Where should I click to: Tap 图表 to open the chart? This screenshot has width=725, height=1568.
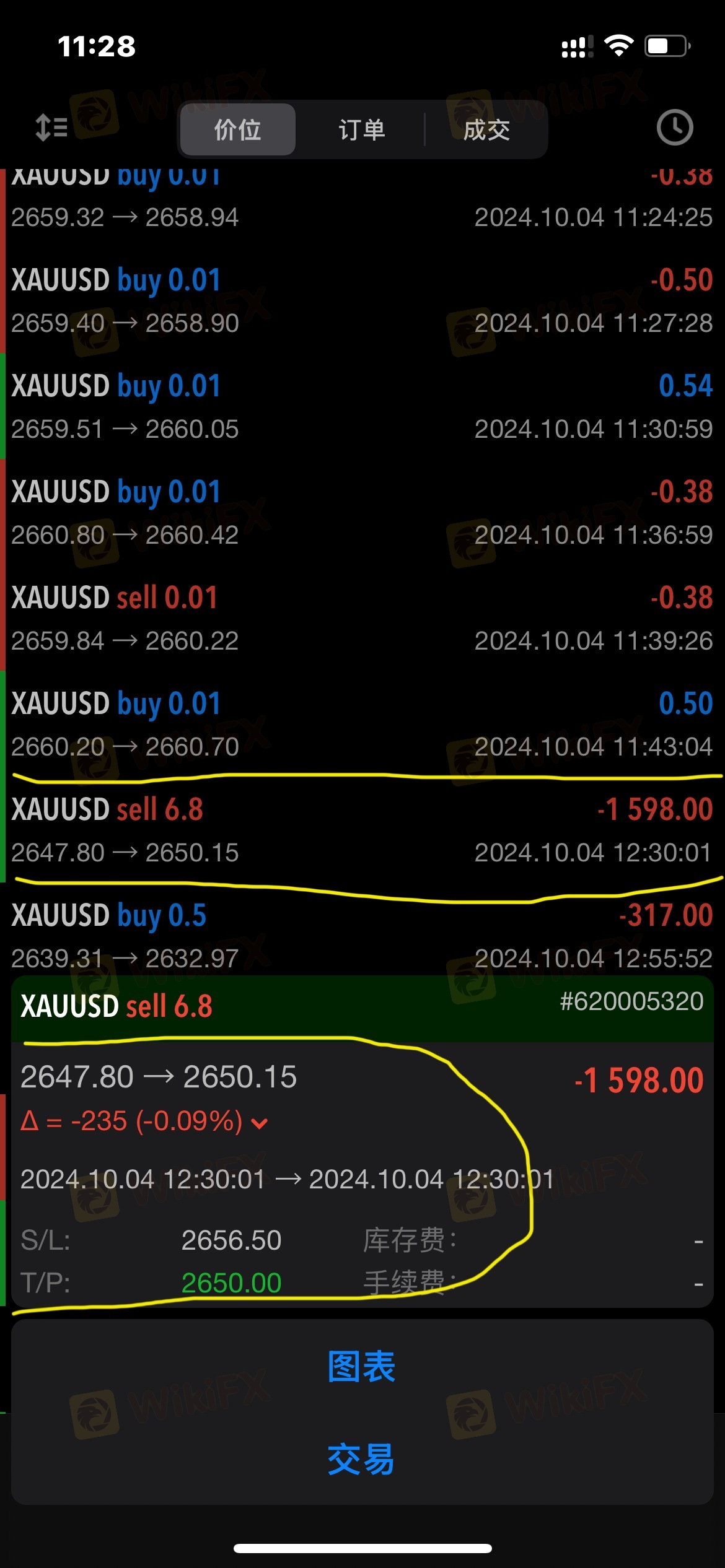coord(362,1367)
